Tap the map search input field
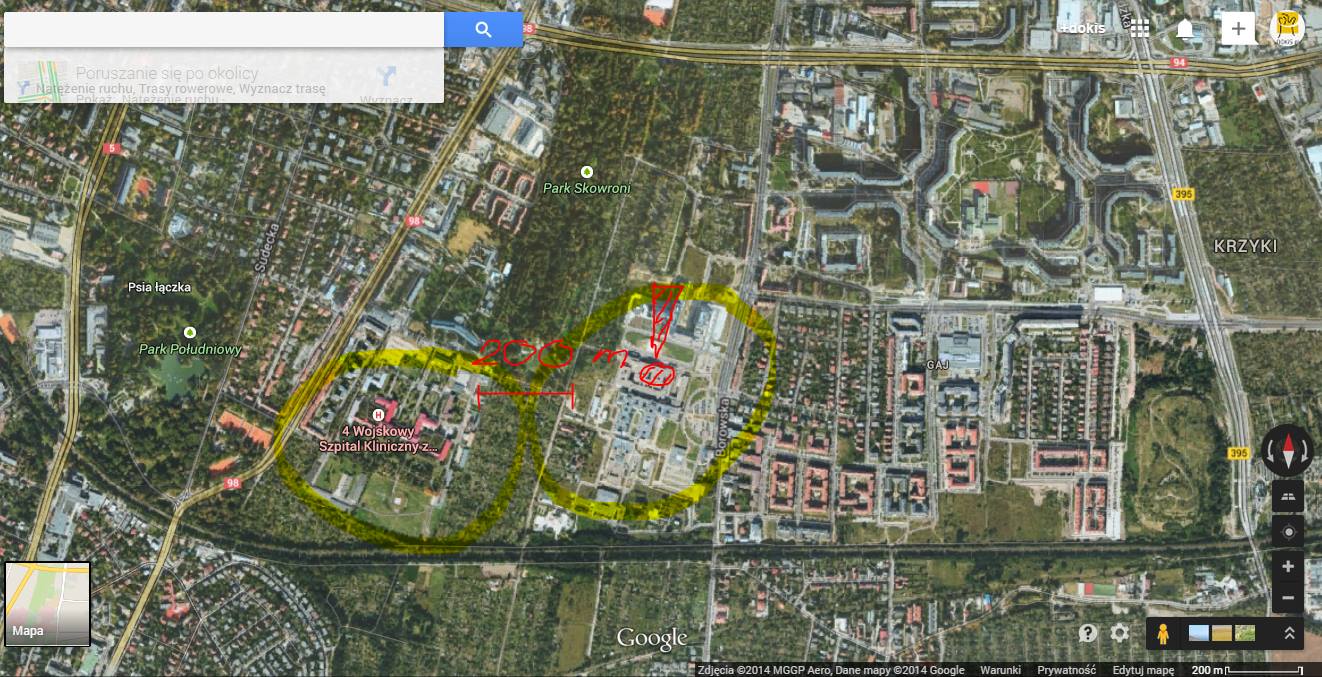The image size is (1322, 677). coord(224,30)
